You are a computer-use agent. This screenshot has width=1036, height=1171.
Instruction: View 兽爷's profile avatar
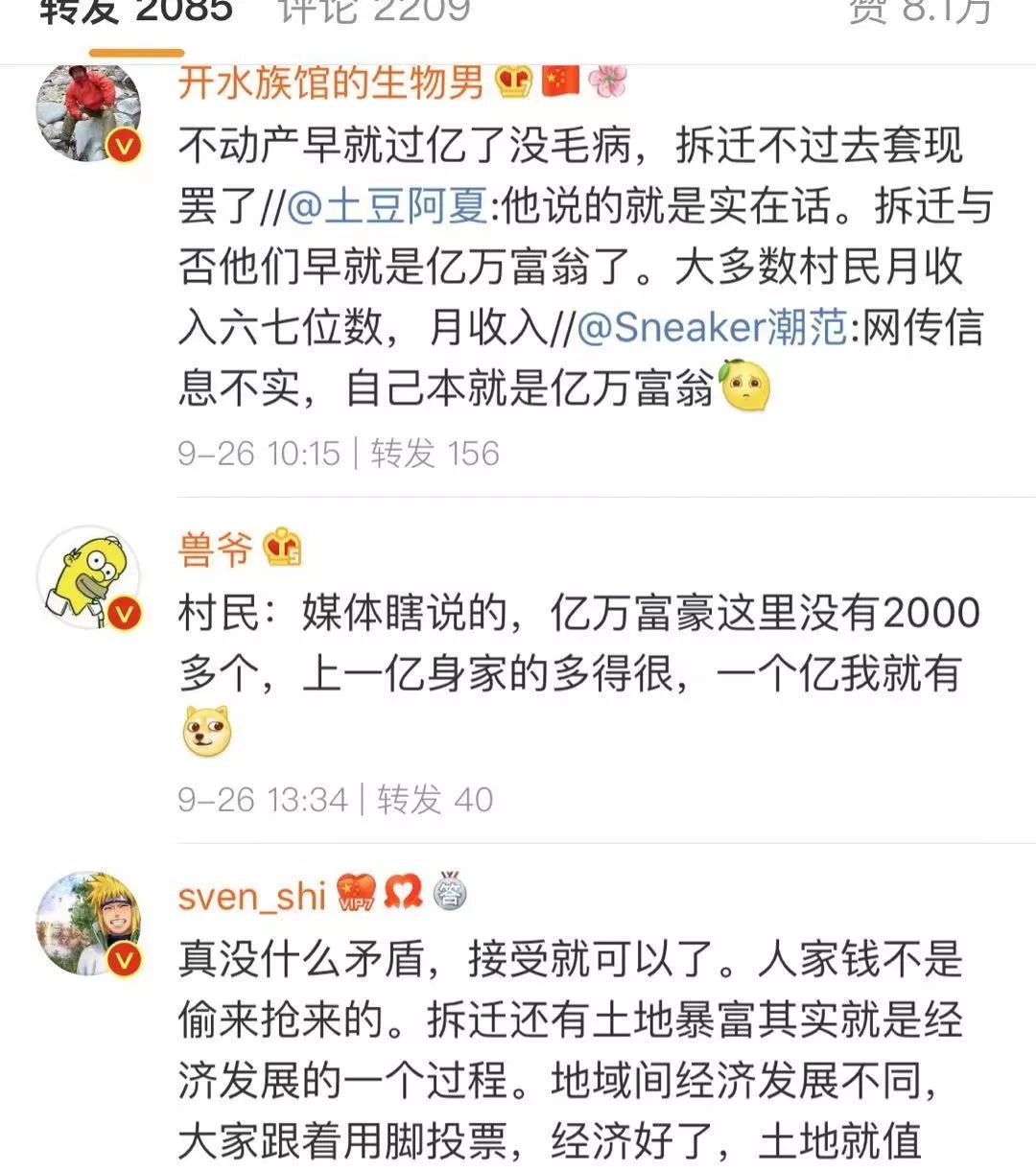(x=89, y=577)
